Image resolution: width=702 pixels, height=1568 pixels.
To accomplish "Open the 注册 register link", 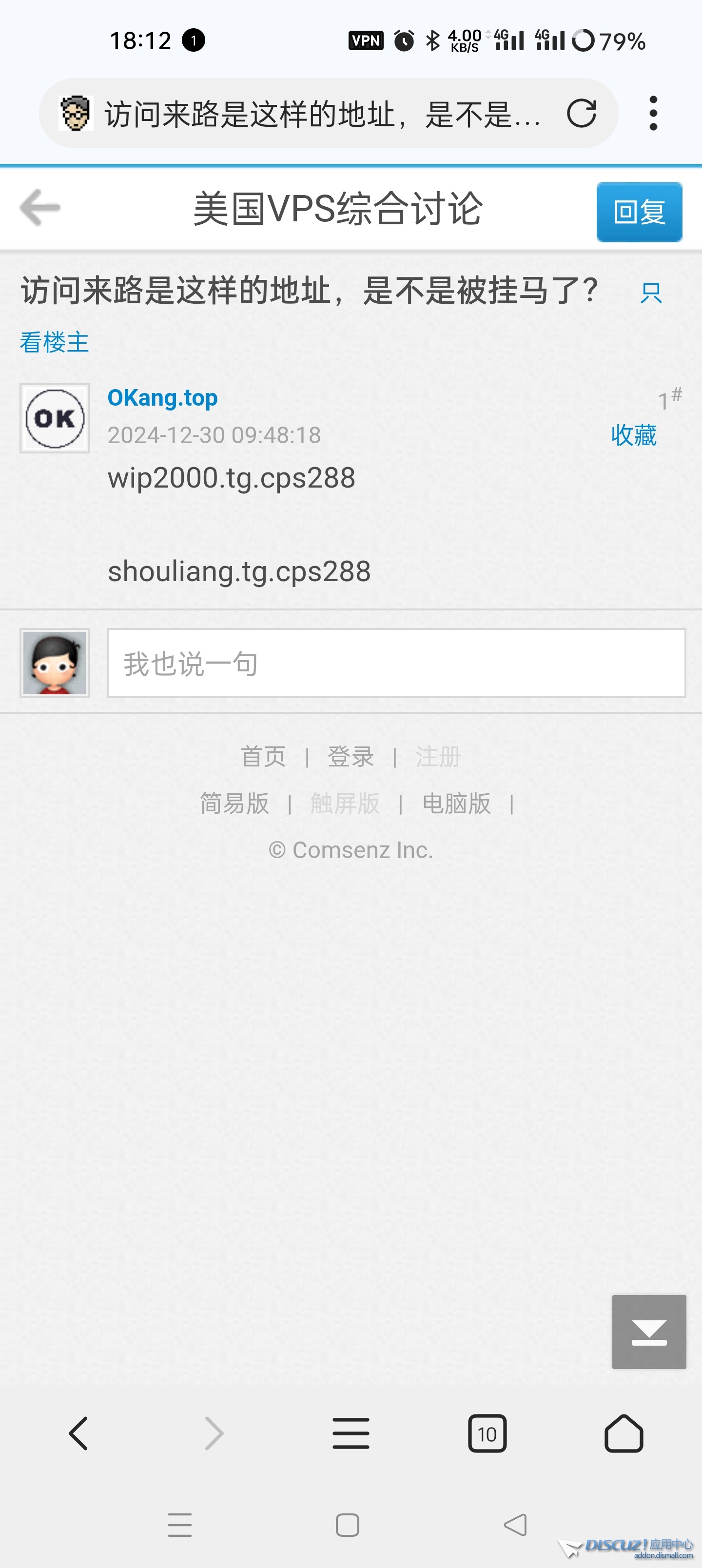I will [438, 757].
